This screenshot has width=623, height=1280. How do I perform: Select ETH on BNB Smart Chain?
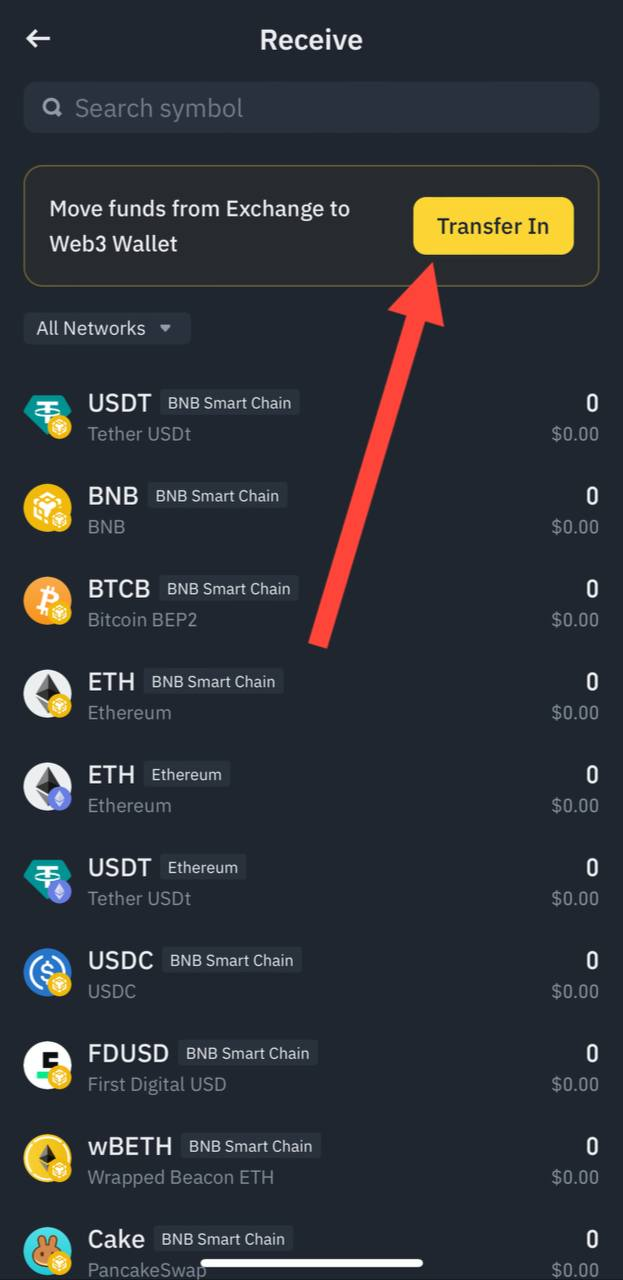[311, 695]
